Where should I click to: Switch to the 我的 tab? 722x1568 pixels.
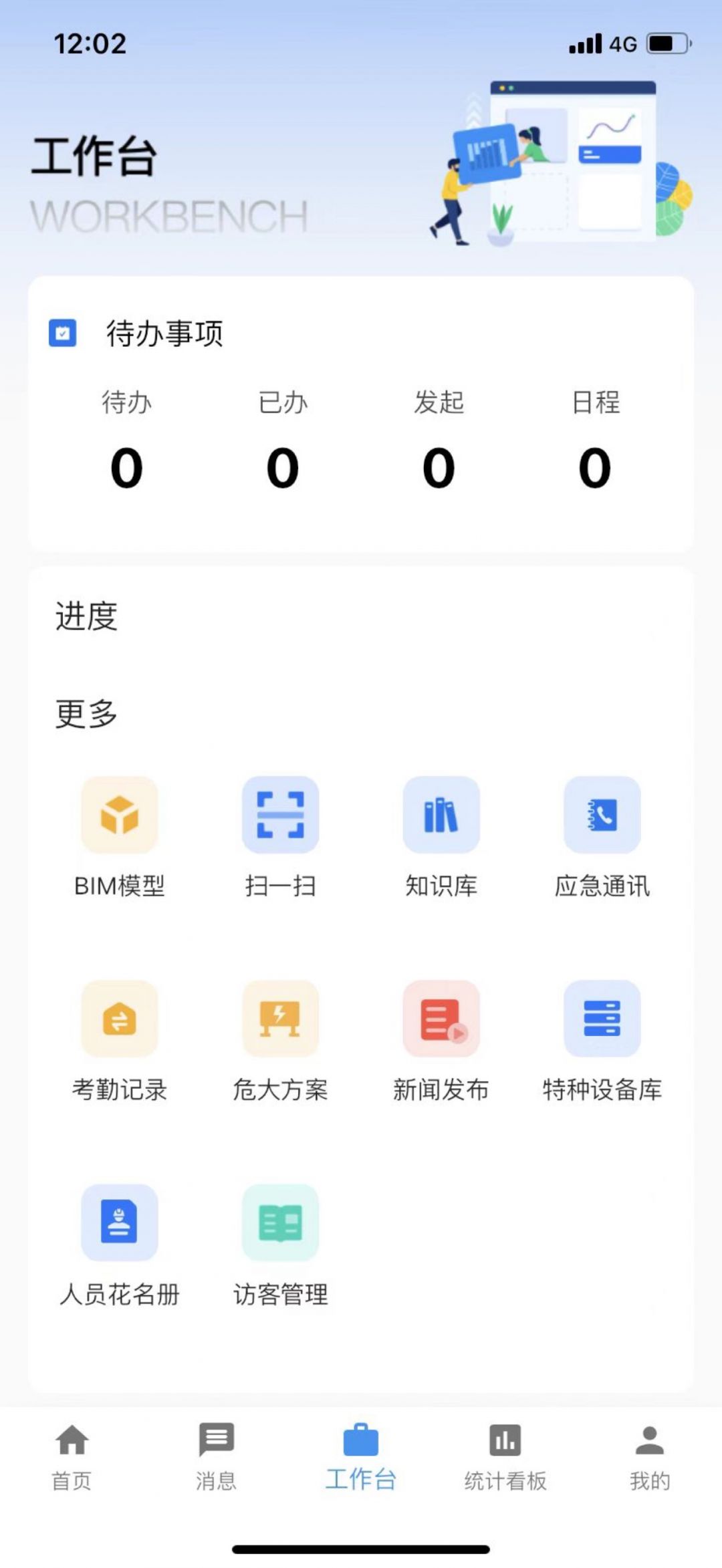coord(649,1456)
